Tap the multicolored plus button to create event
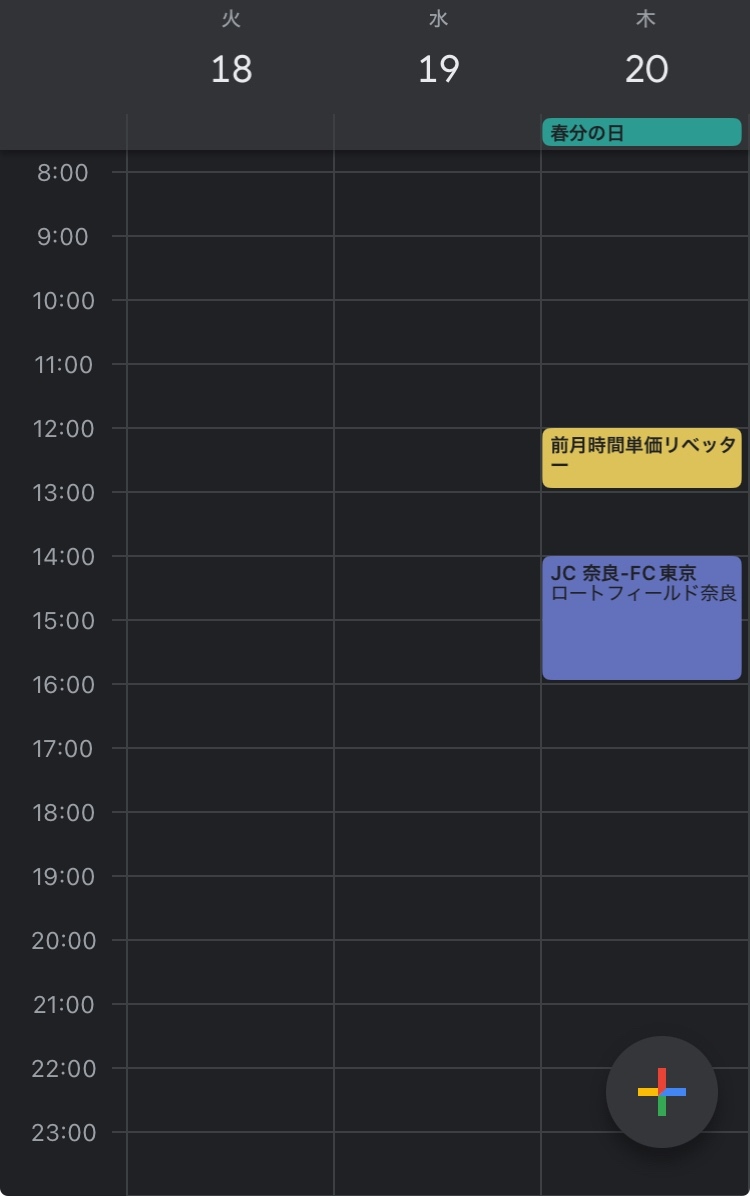The height and width of the screenshot is (1196, 750). pyautogui.click(x=661, y=1092)
